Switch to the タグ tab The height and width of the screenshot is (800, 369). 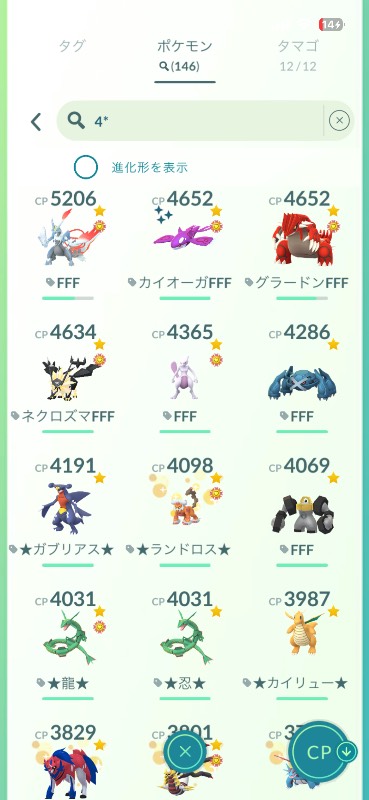[x=71, y=46]
